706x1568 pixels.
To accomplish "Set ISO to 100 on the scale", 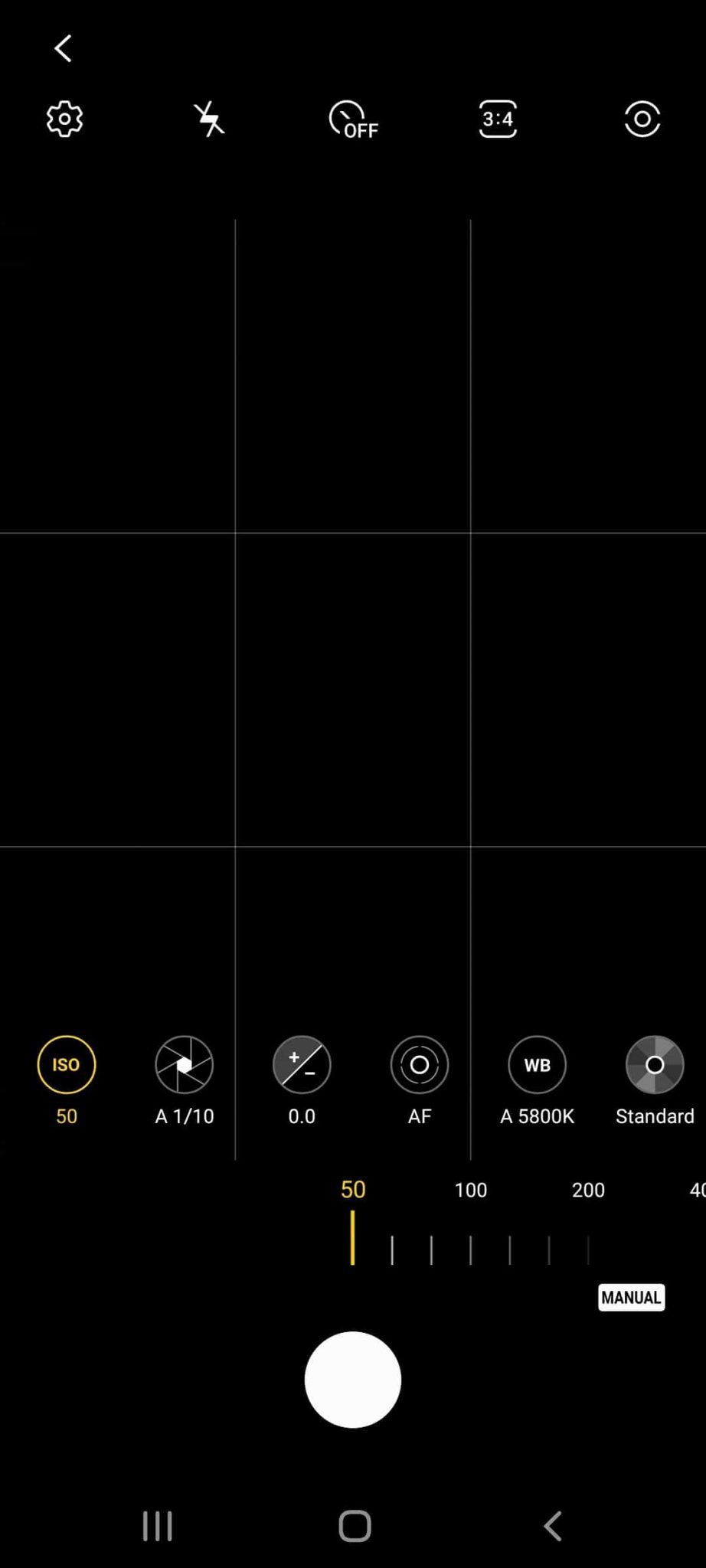I will tap(470, 1190).
